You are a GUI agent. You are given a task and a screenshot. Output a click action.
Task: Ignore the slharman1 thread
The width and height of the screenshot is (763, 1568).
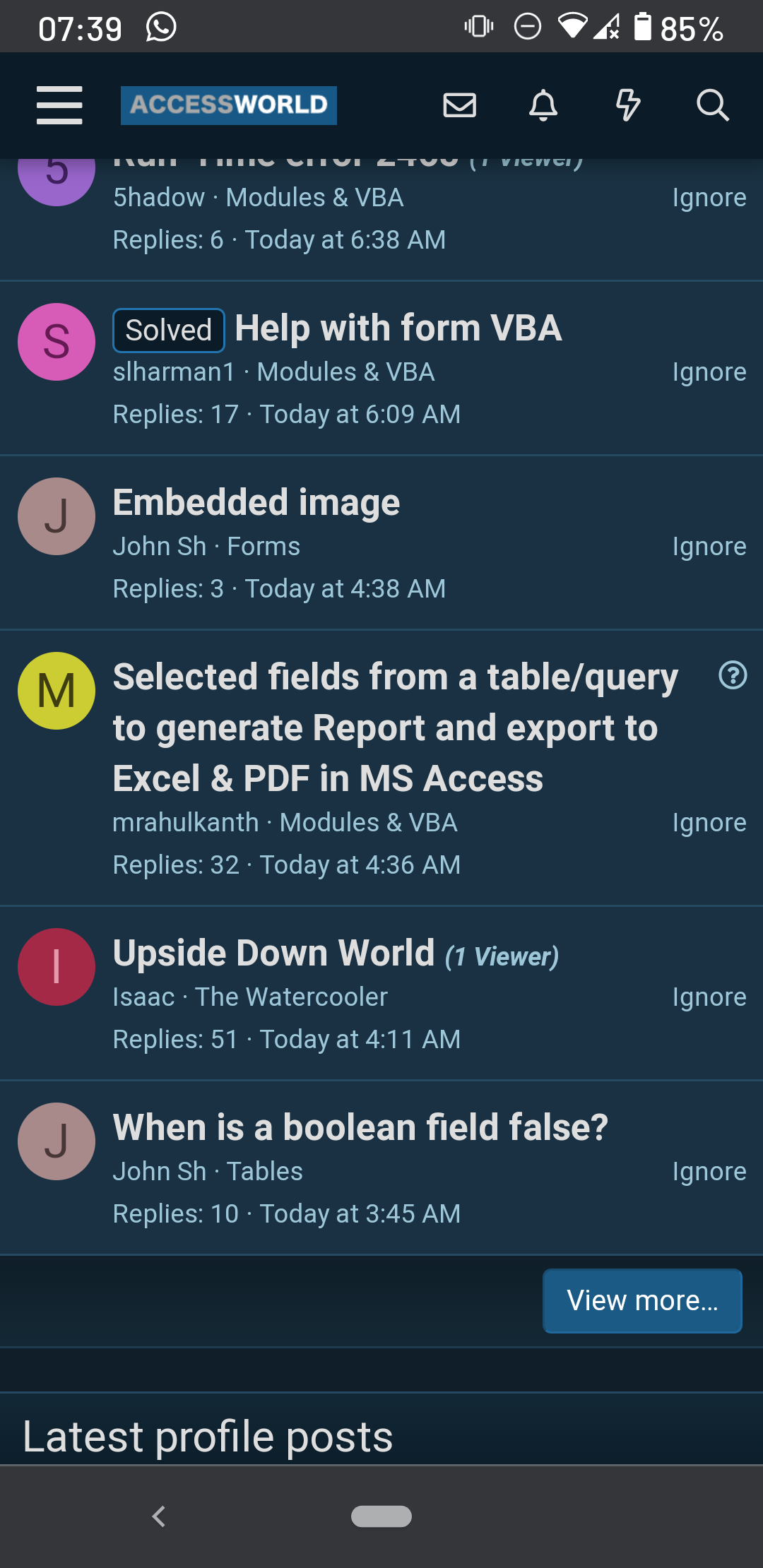coord(709,372)
